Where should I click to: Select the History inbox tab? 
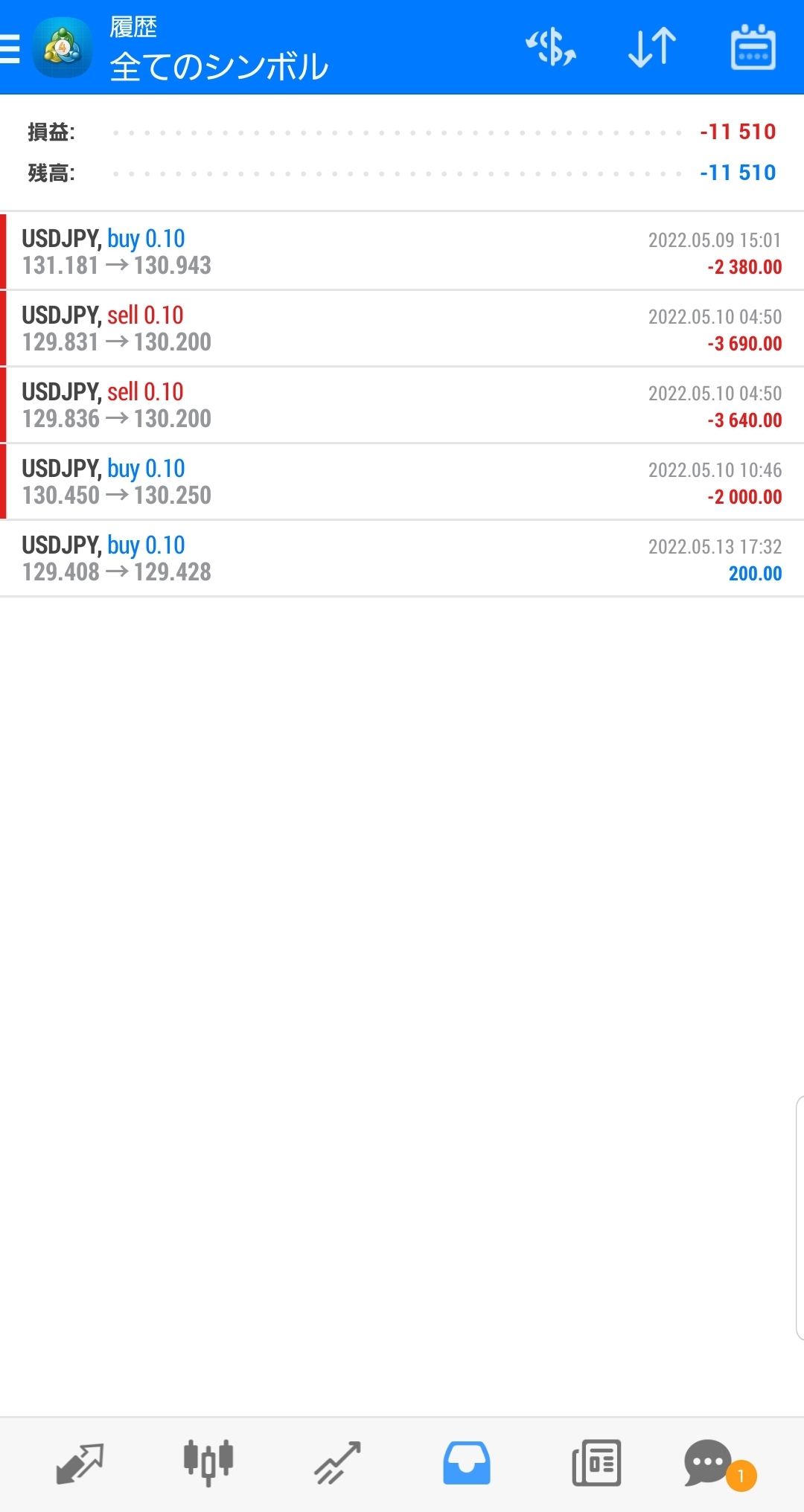pyautogui.click(x=467, y=1463)
